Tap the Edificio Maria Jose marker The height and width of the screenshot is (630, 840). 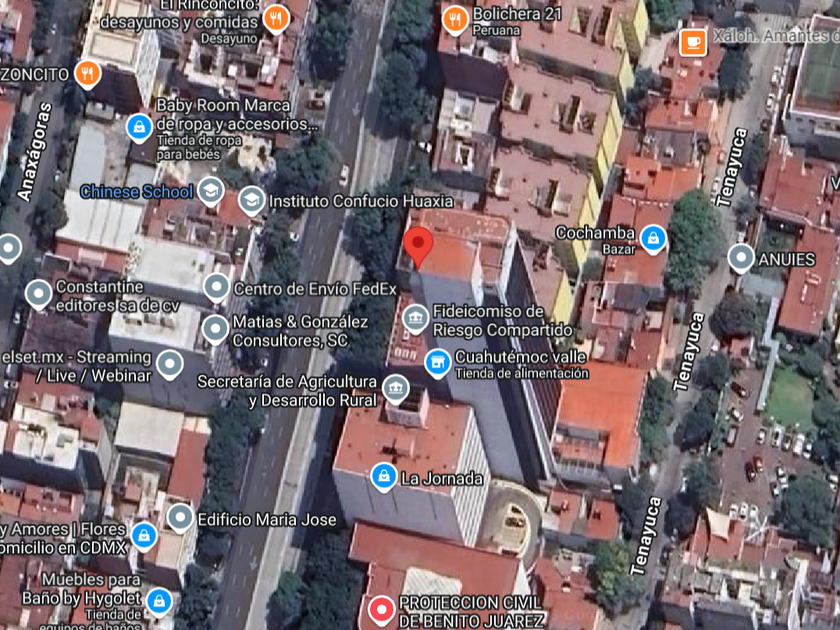(180, 518)
